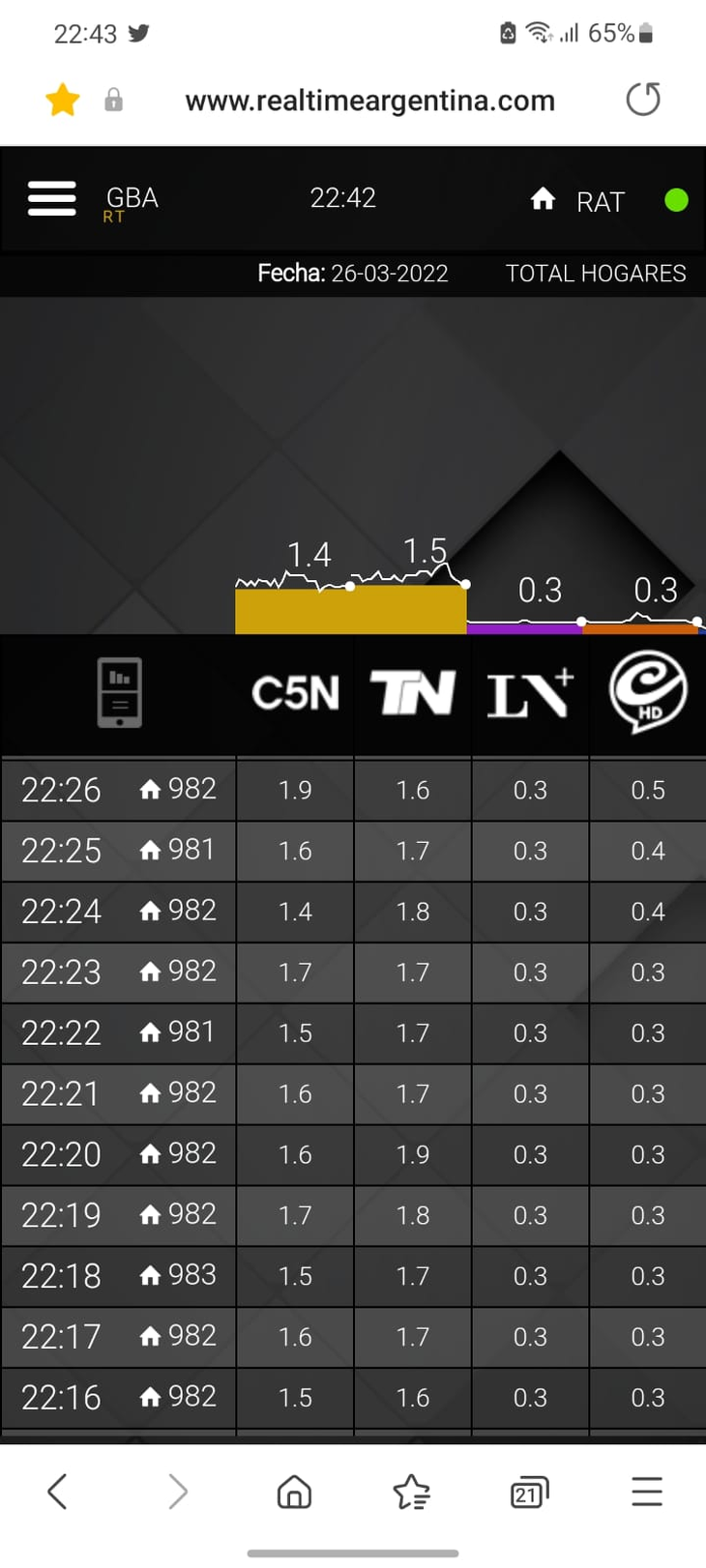Open the device panel icon
706x1568 pixels.
(x=120, y=692)
